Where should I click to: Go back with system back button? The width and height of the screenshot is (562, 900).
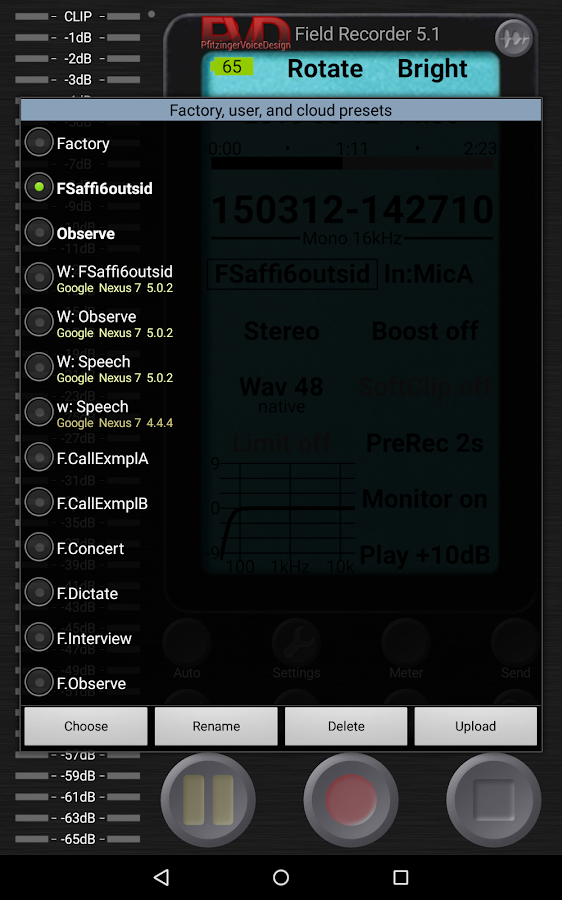point(161,876)
